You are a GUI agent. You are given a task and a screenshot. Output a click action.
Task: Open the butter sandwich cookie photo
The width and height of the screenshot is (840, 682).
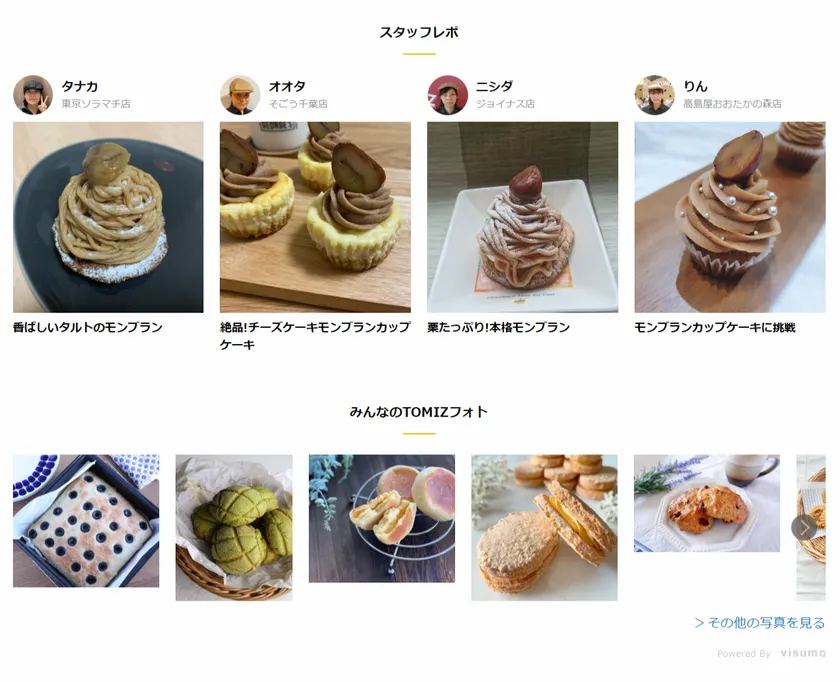[x=544, y=527]
